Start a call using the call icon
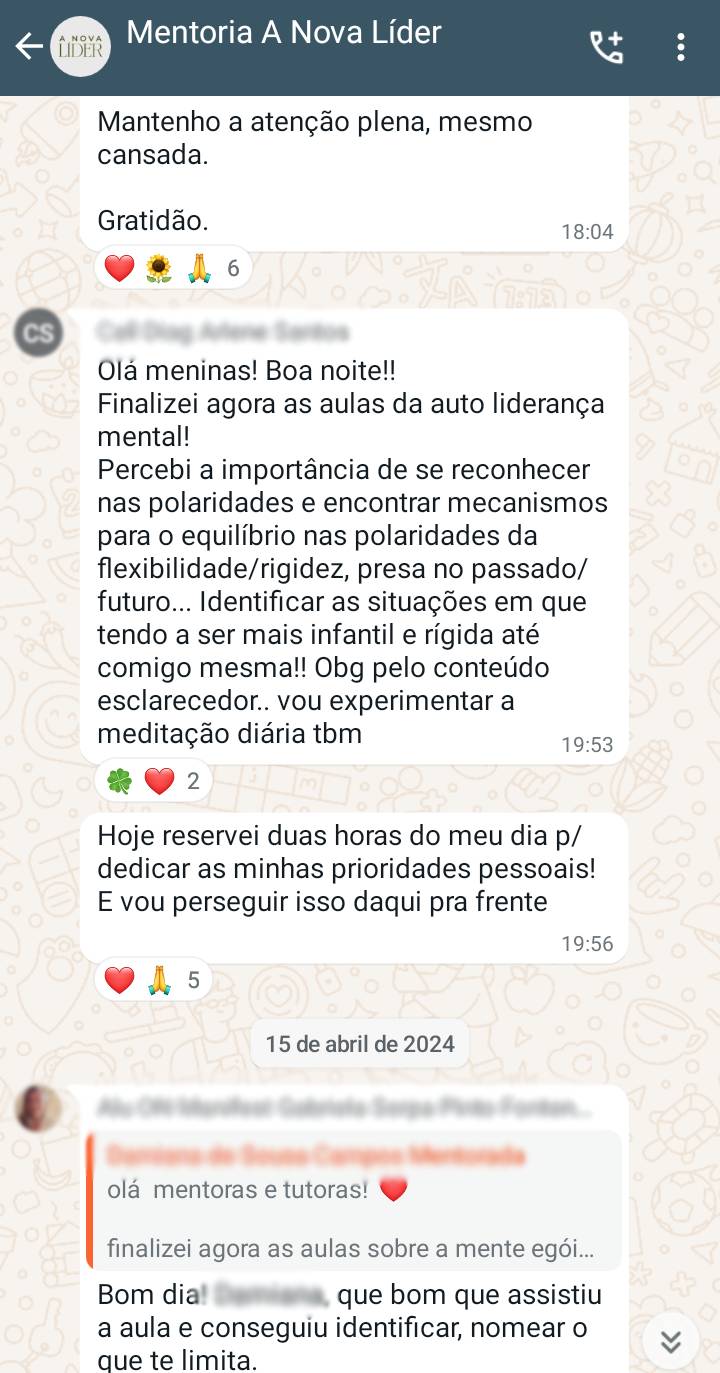Image resolution: width=720 pixels, height=1373 pixels. pyautogui.click(x=608, y=46)
